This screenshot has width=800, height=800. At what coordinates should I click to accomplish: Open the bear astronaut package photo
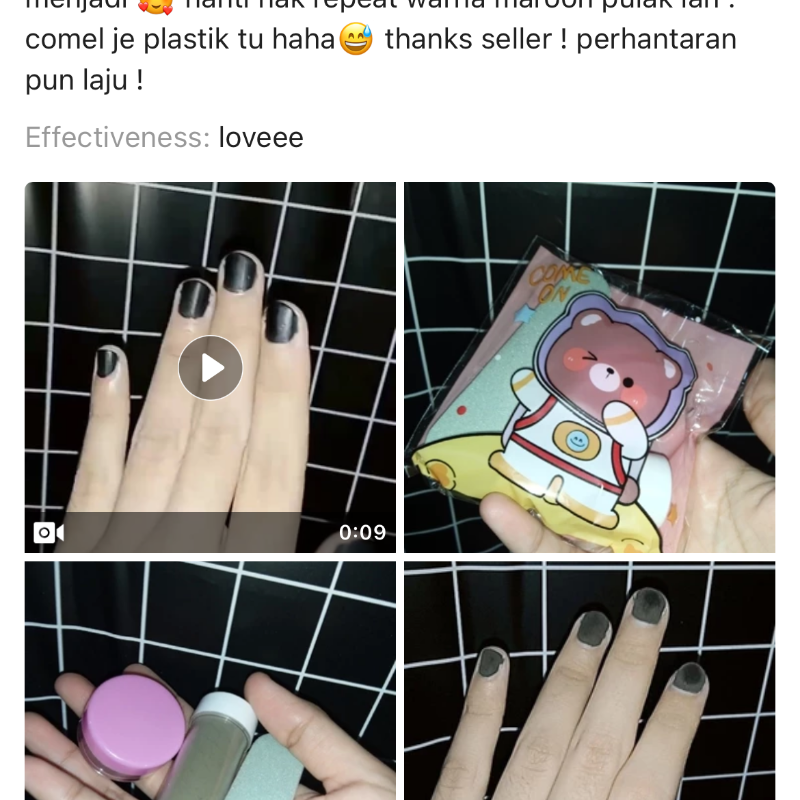click(x=589, y=367)
